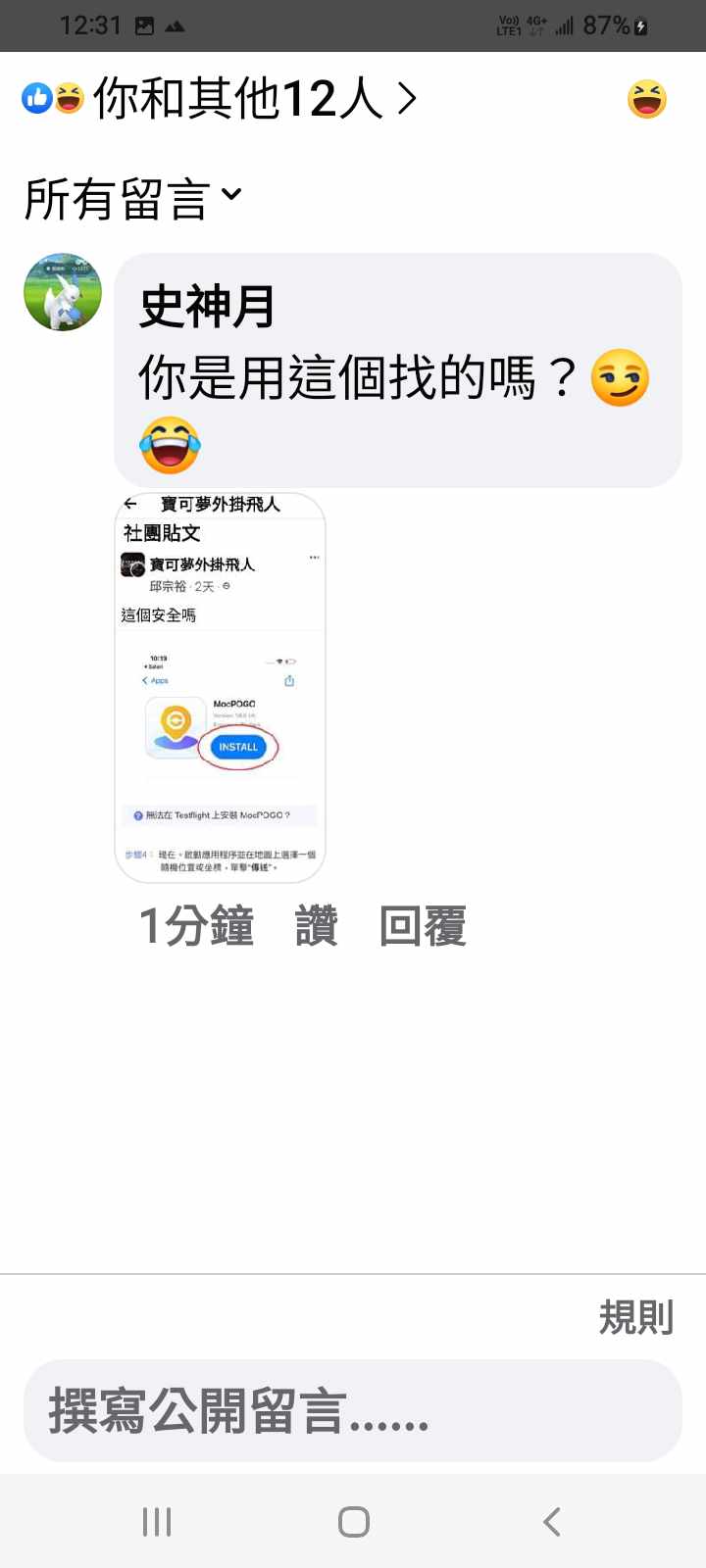Tap the 撰寫公開留言 comment field
This screenshot has height=1568, width=706.
point(353,1411)
